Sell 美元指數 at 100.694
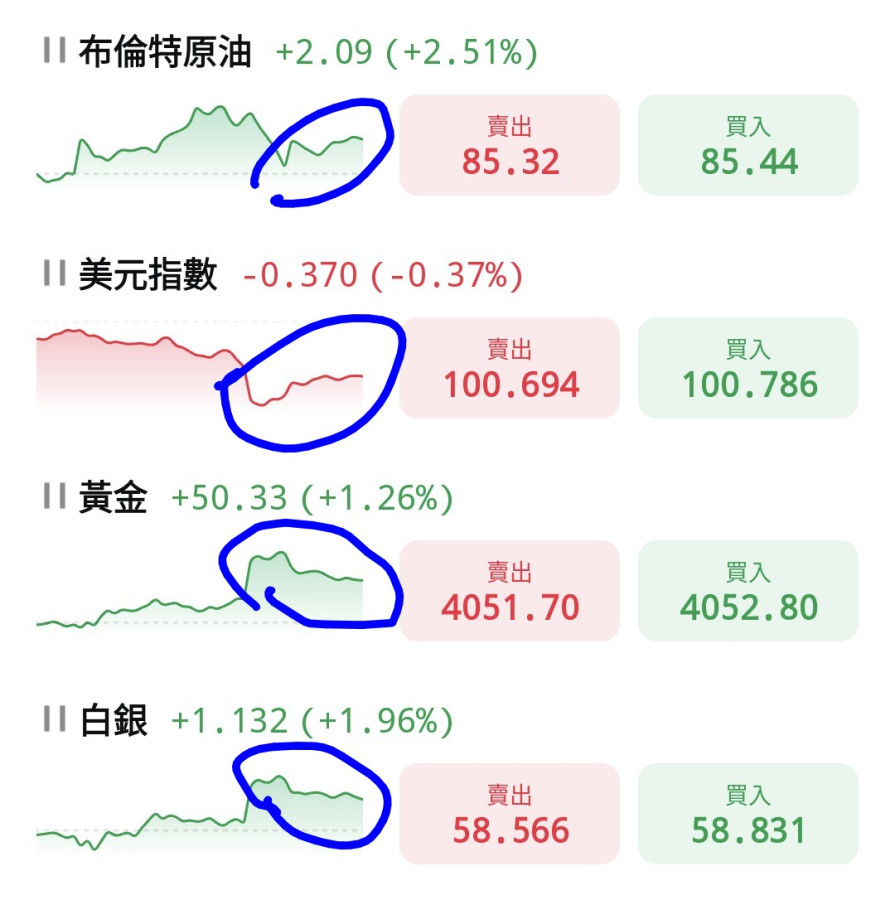Screen dimensions: 895x900 pyautogui.click(x=509, y=368)
